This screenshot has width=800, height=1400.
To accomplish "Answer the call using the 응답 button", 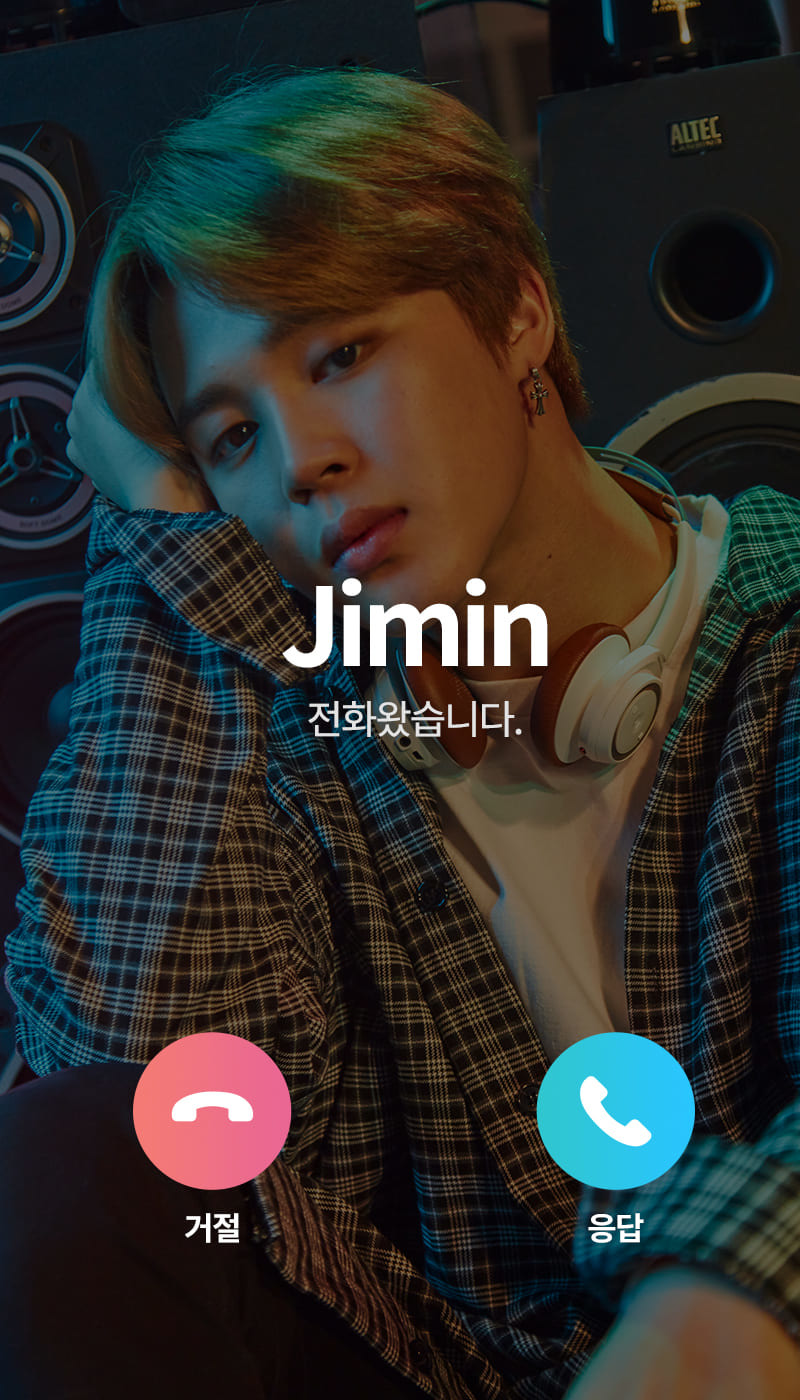I will [x=615, y=1110].
